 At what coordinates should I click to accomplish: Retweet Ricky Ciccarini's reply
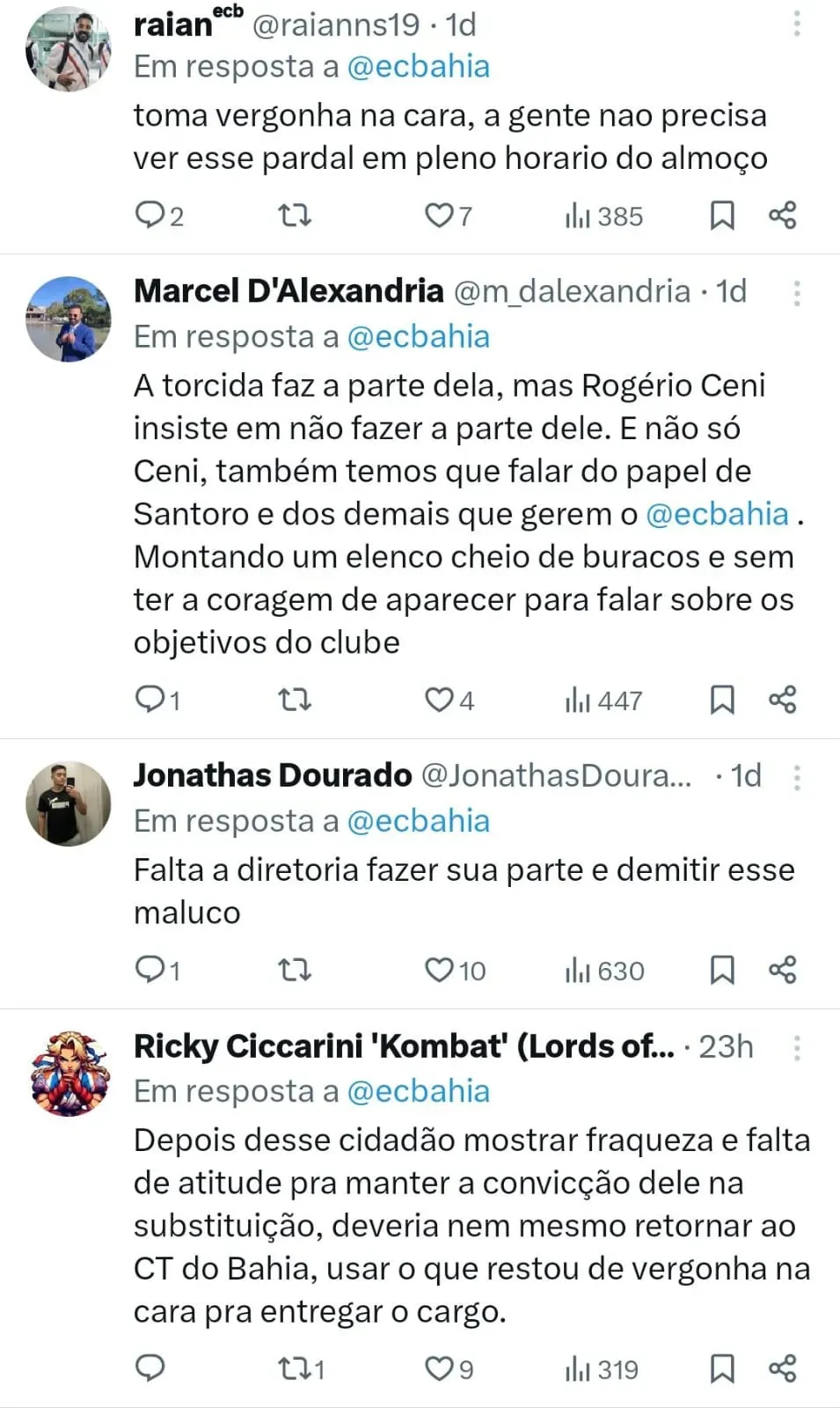pyautogui.click(x=294, y=1369)
